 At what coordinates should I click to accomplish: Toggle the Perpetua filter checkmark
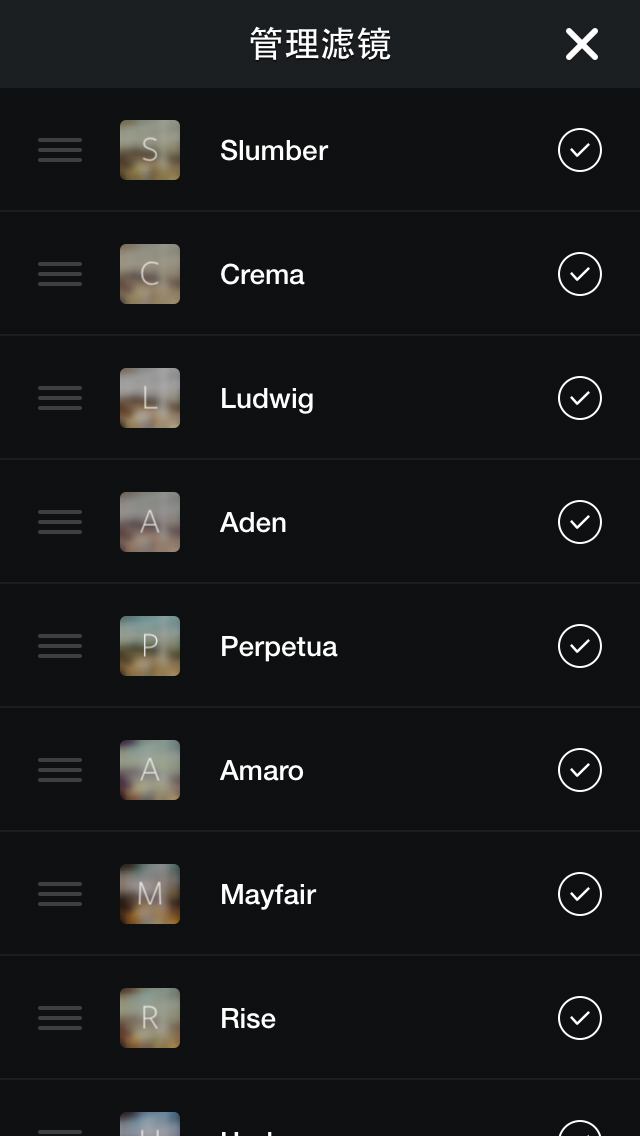coord(580,646)
